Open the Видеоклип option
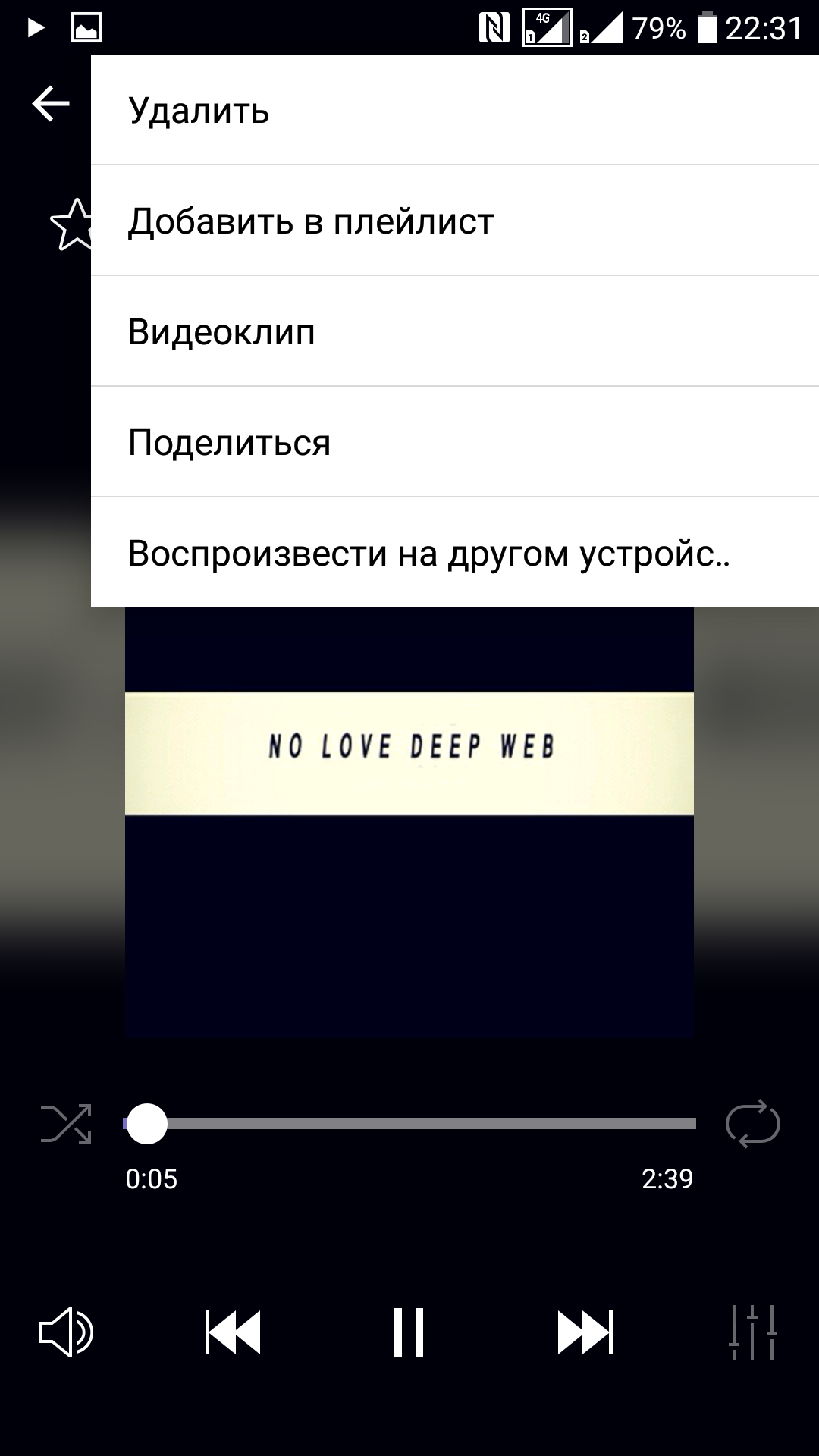 tap(455, 332)
